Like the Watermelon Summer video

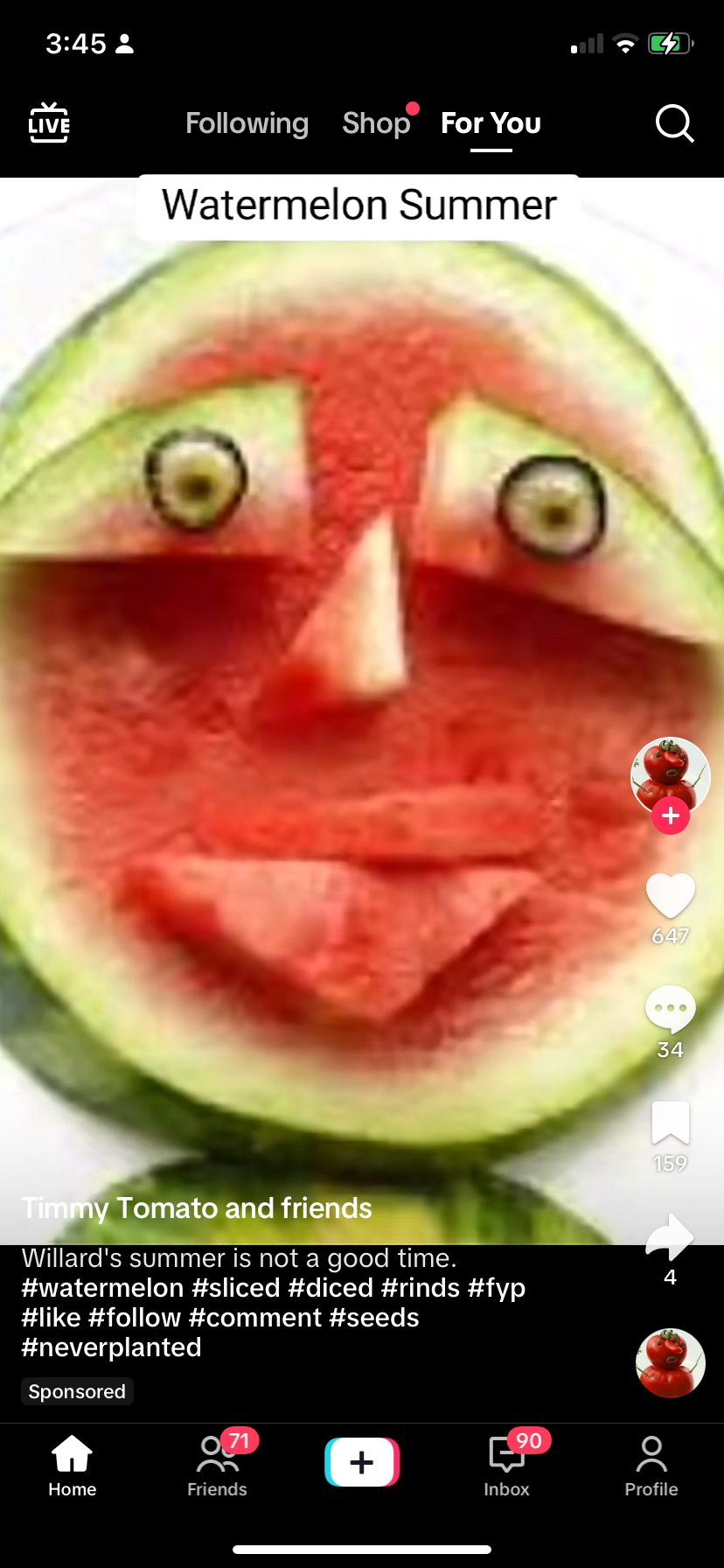pos(671,897)
